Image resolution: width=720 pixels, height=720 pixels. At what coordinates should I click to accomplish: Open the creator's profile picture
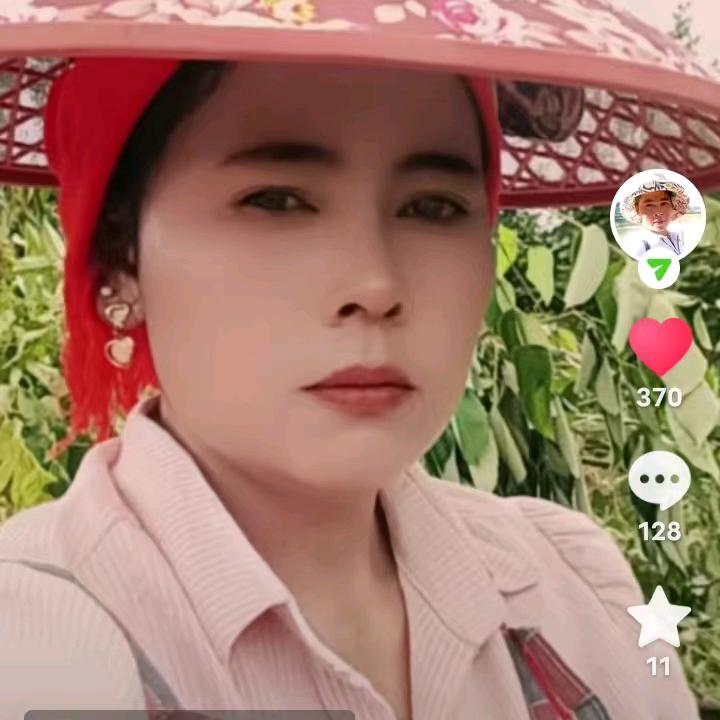(x=657, y=214)
